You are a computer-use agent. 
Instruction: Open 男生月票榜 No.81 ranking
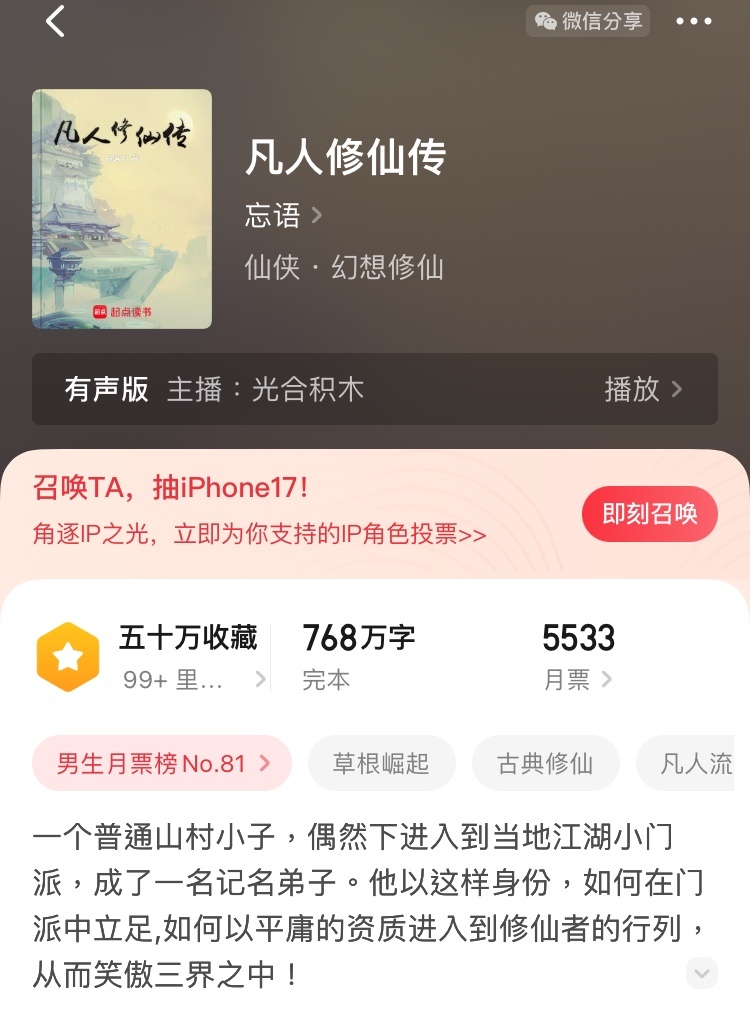(x=162, y=764)
